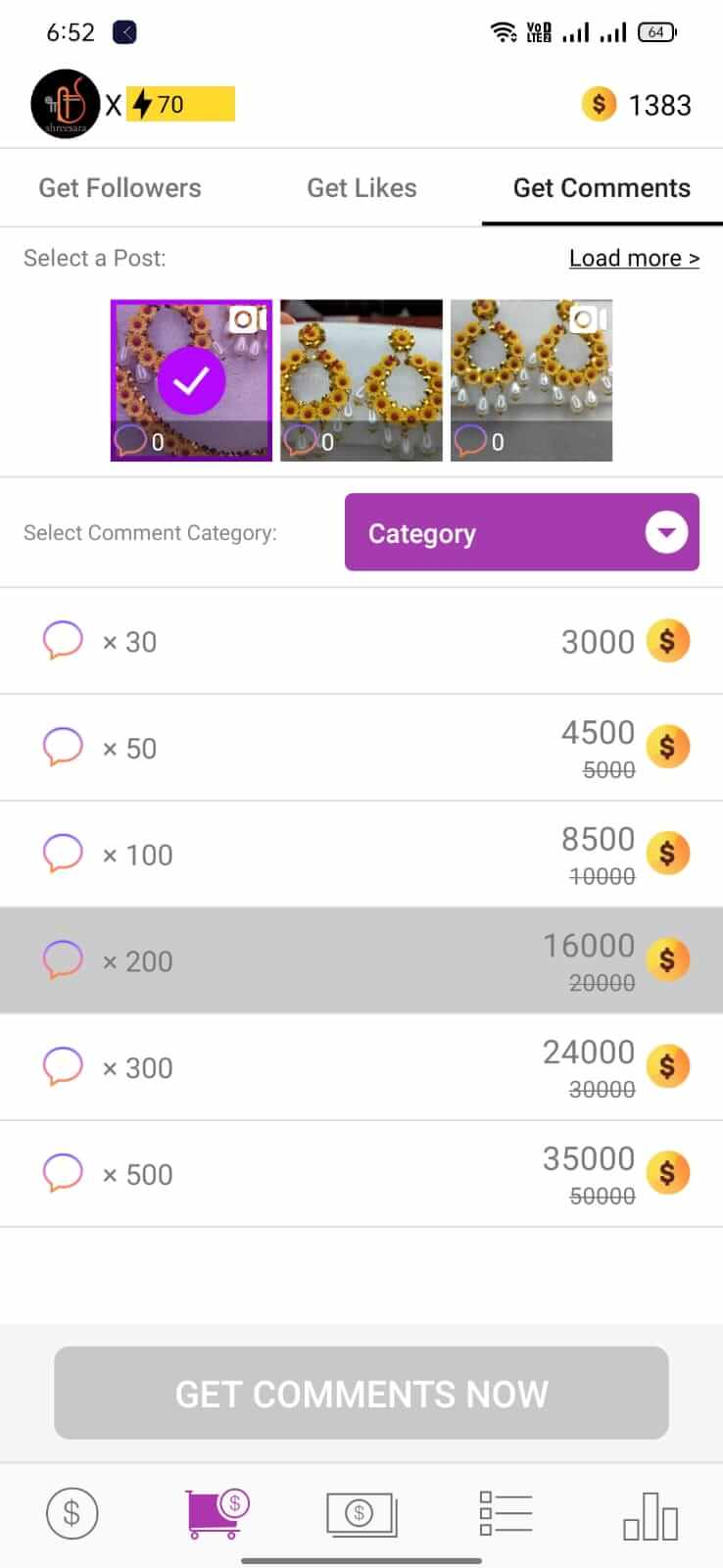This screenshot has height=1568, width=723.
Task: Expand more posts via Load more
Action: tap(634, 258)
